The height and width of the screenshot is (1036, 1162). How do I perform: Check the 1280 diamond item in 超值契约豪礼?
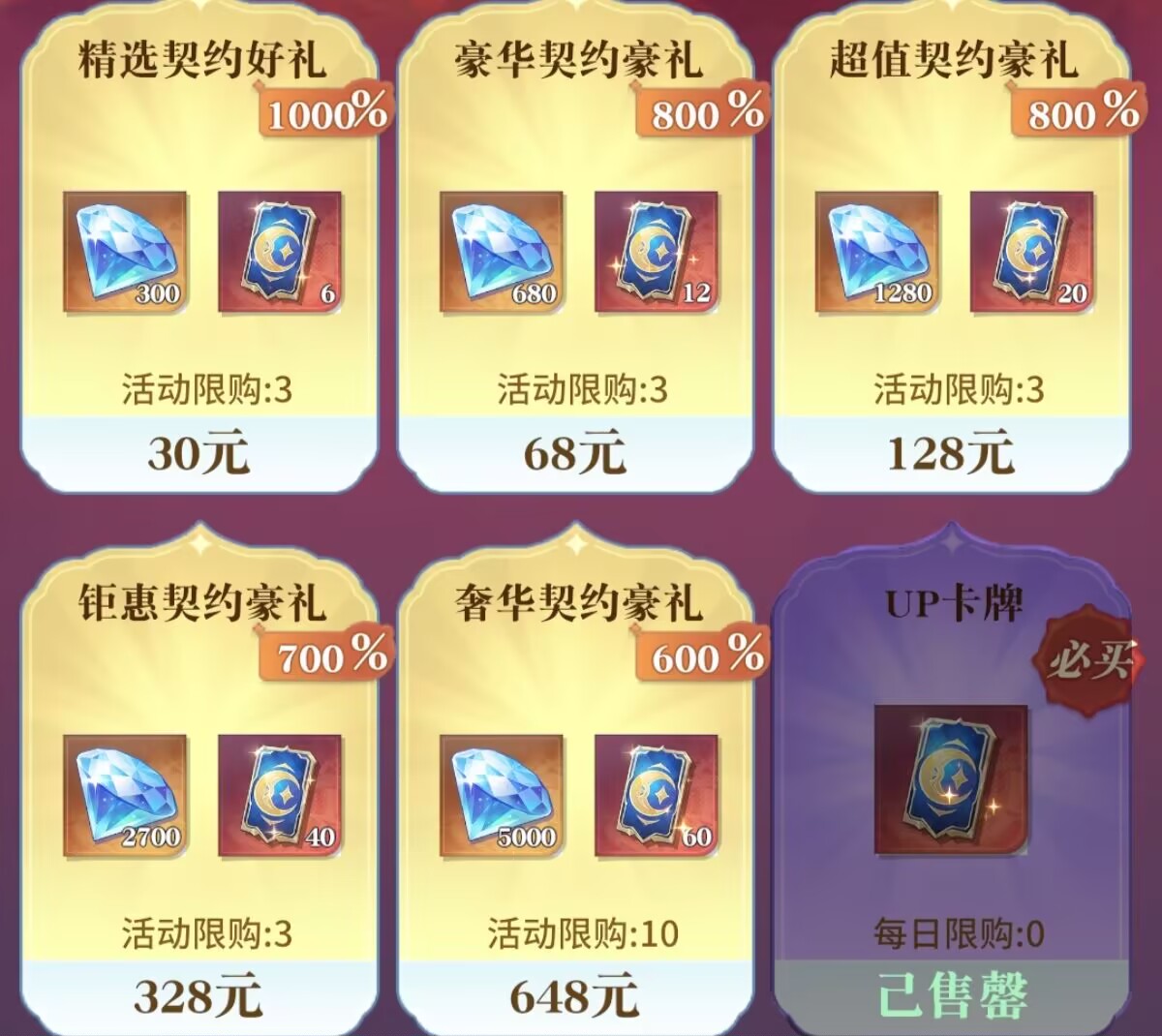click(877, 253)
